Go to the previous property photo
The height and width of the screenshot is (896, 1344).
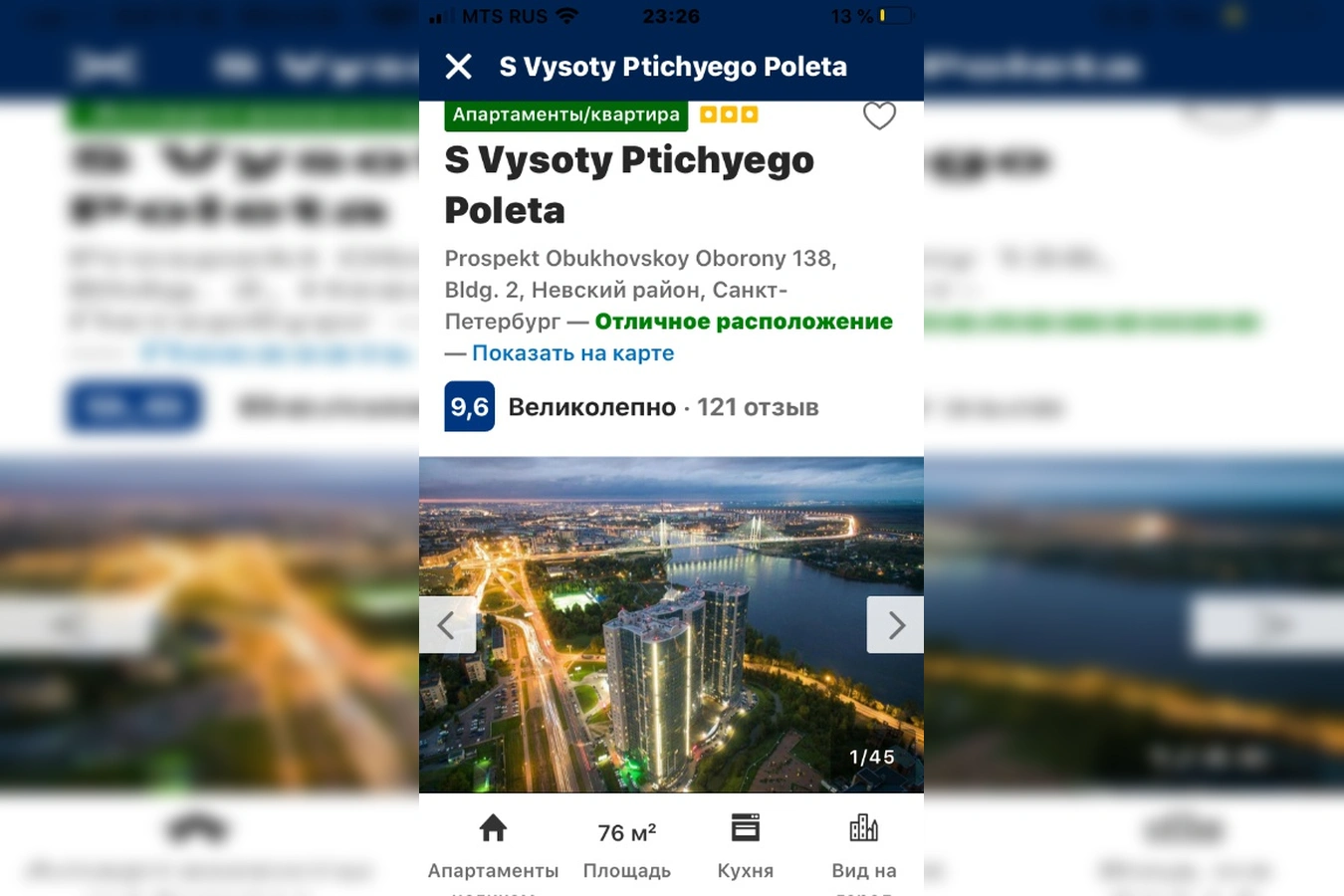(x=446, y=625)
